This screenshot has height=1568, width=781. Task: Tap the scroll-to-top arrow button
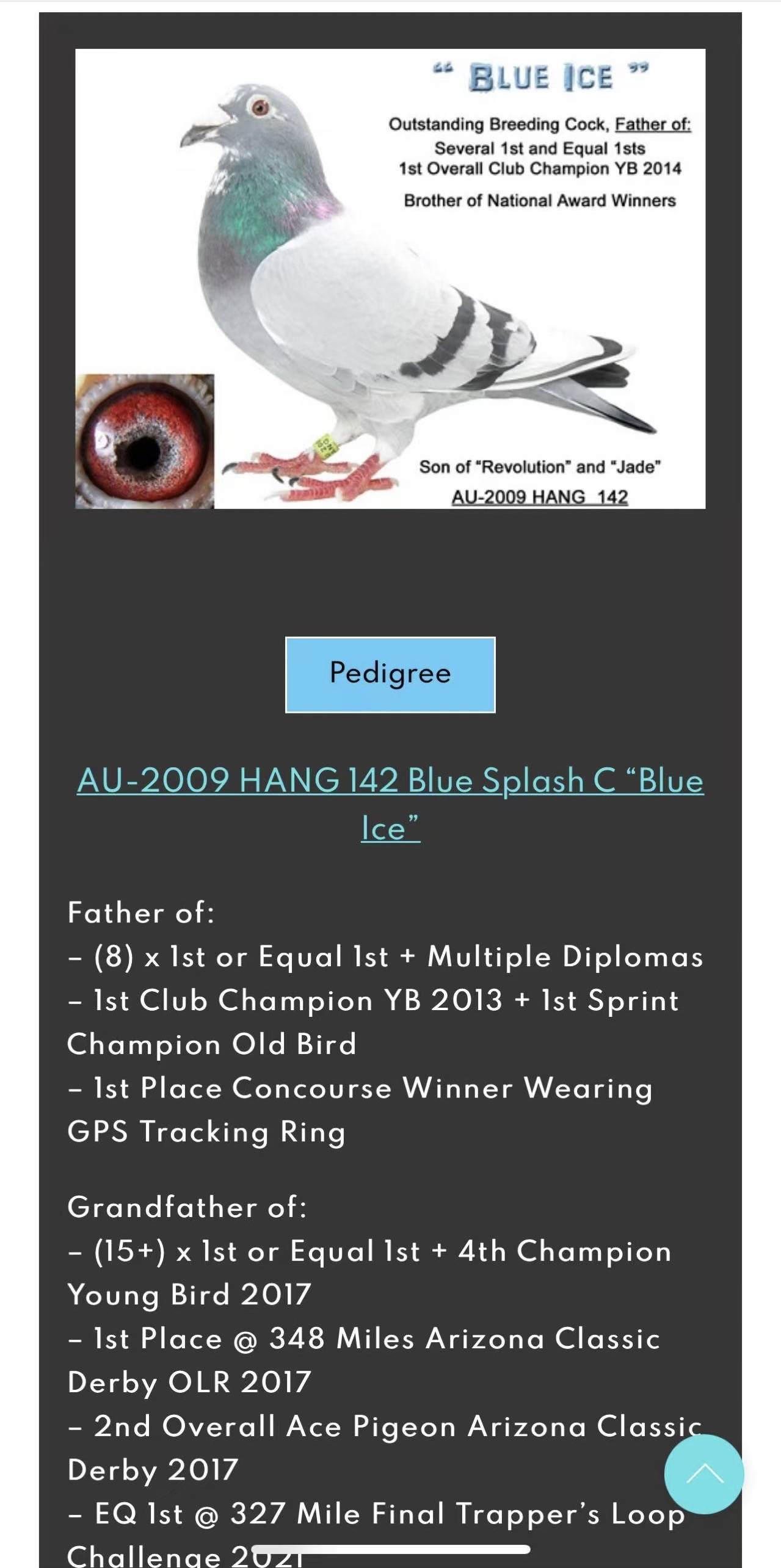point(704,1473)
